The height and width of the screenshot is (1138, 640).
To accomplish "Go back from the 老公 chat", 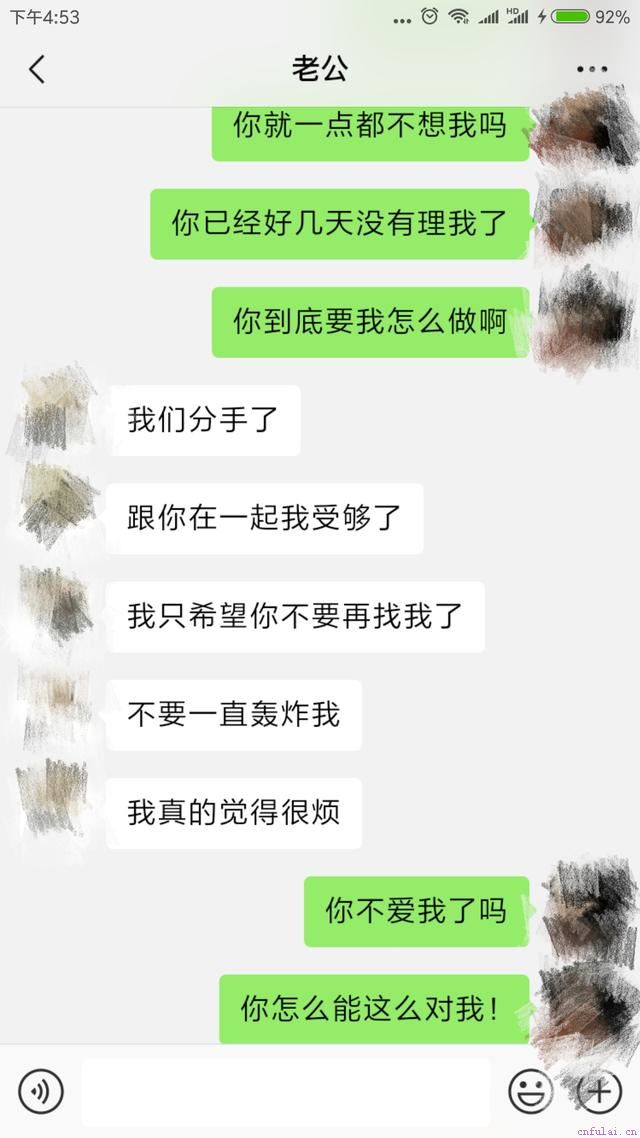I will pos(37,69).
